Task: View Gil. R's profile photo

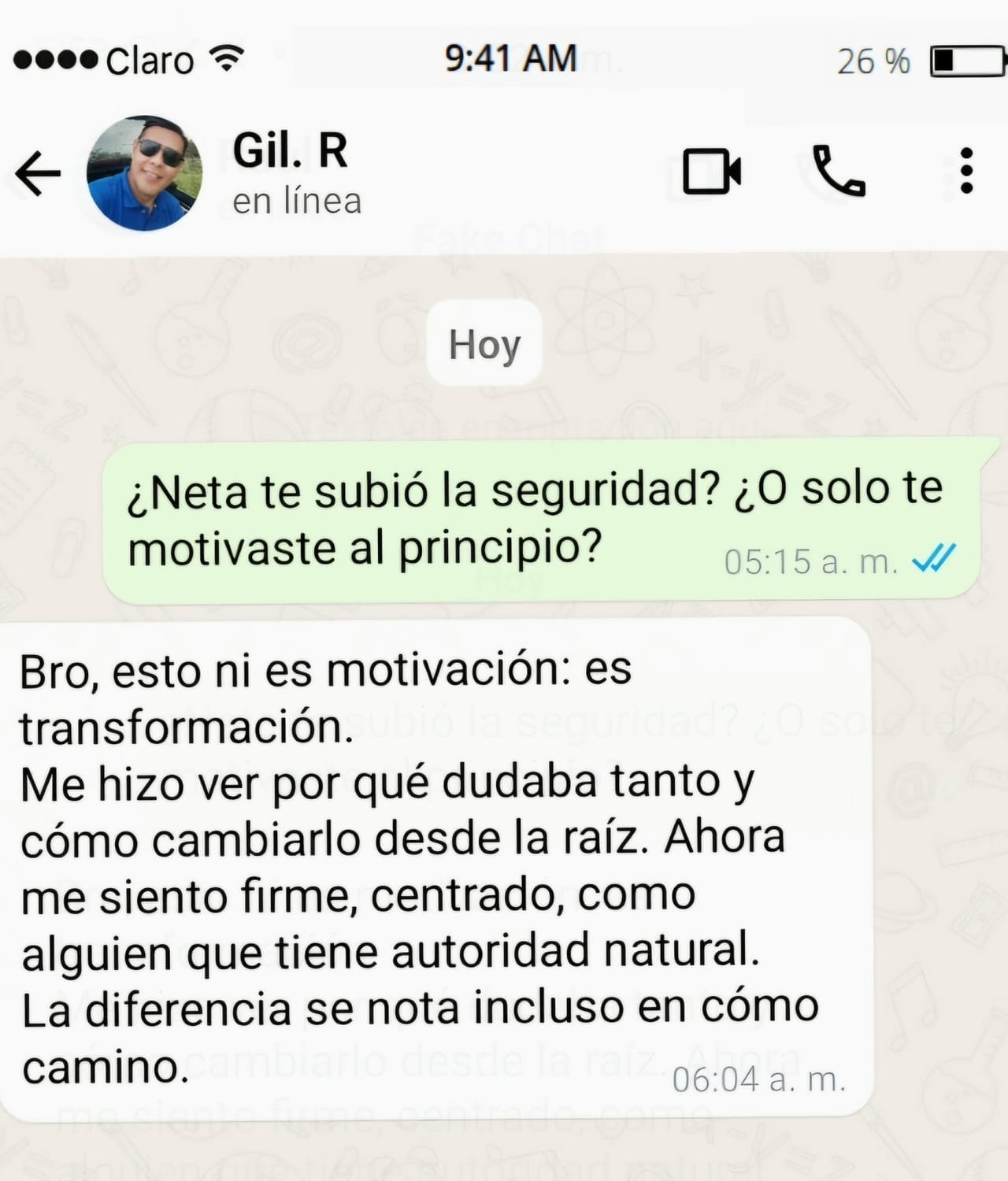Action: 144,173
